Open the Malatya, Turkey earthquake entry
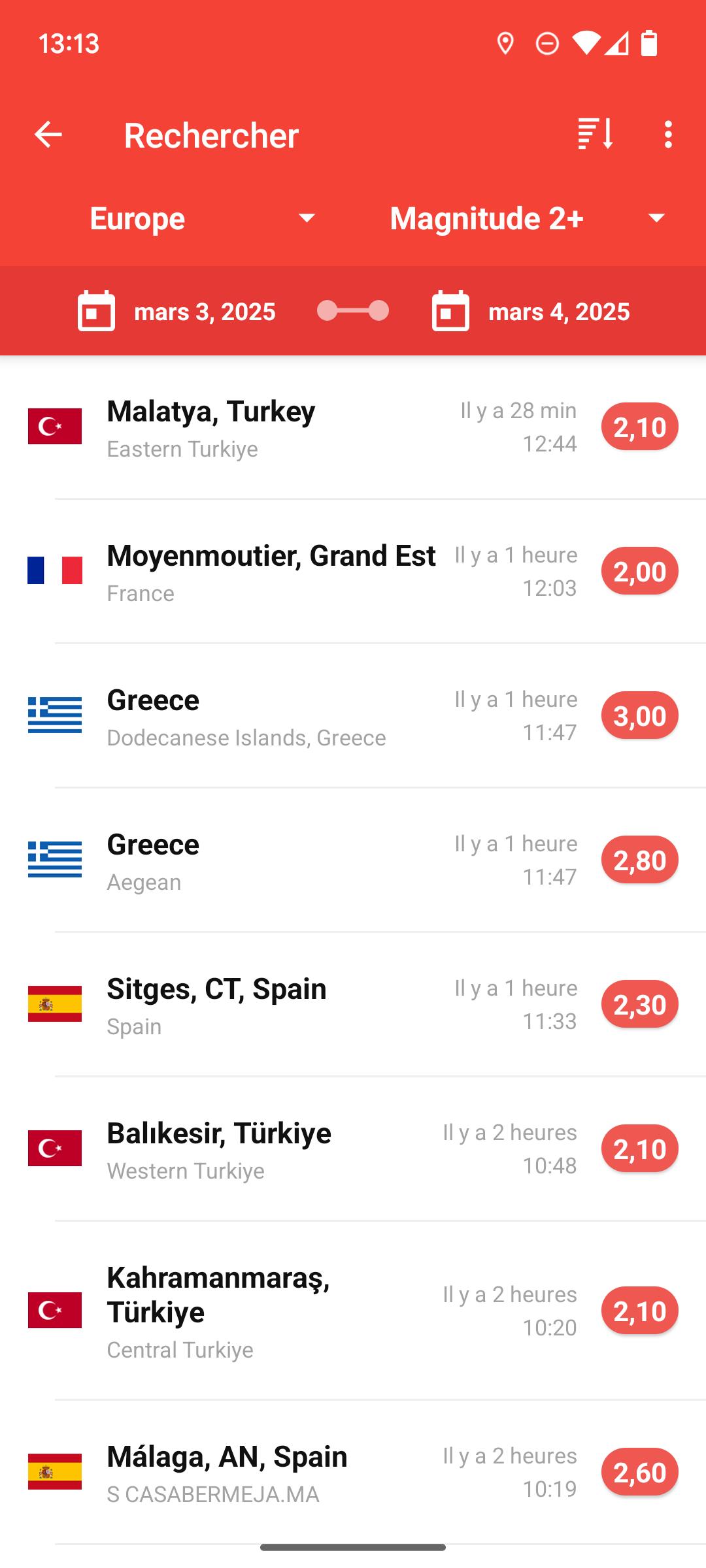The width and height of the screenshot is (706, 1568). [353, 427]
